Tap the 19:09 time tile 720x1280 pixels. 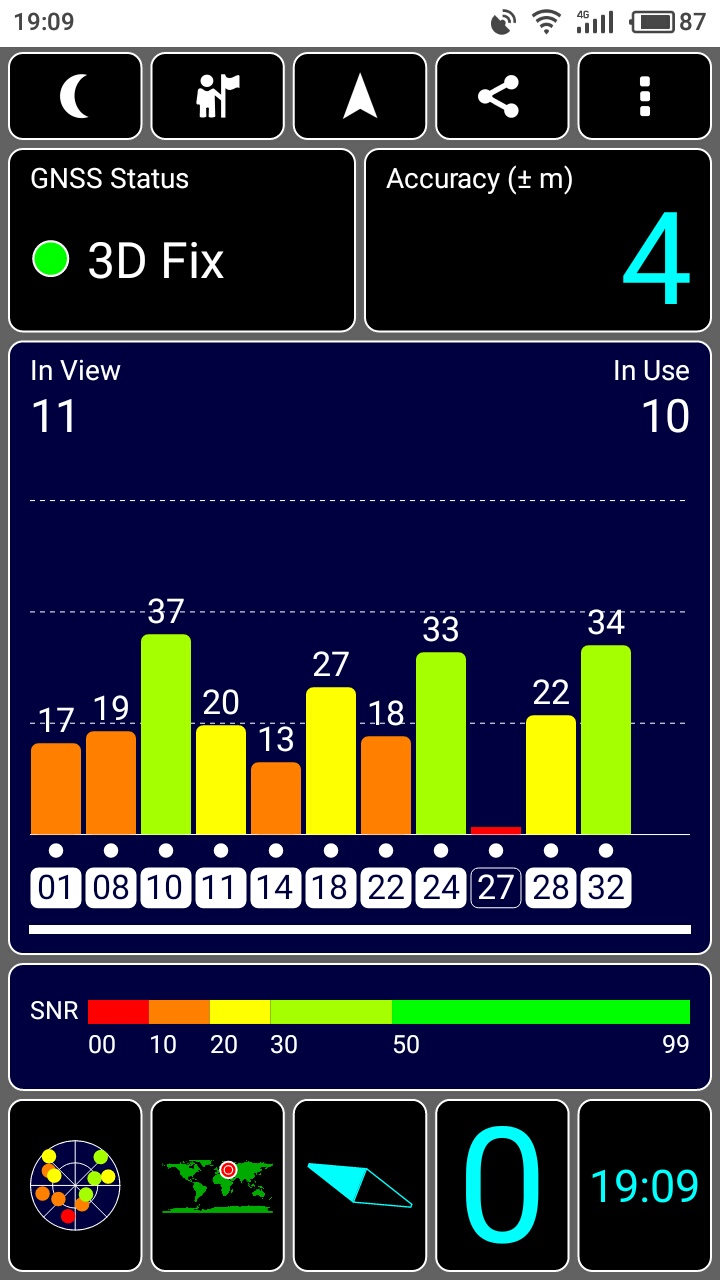(644, 1185)
